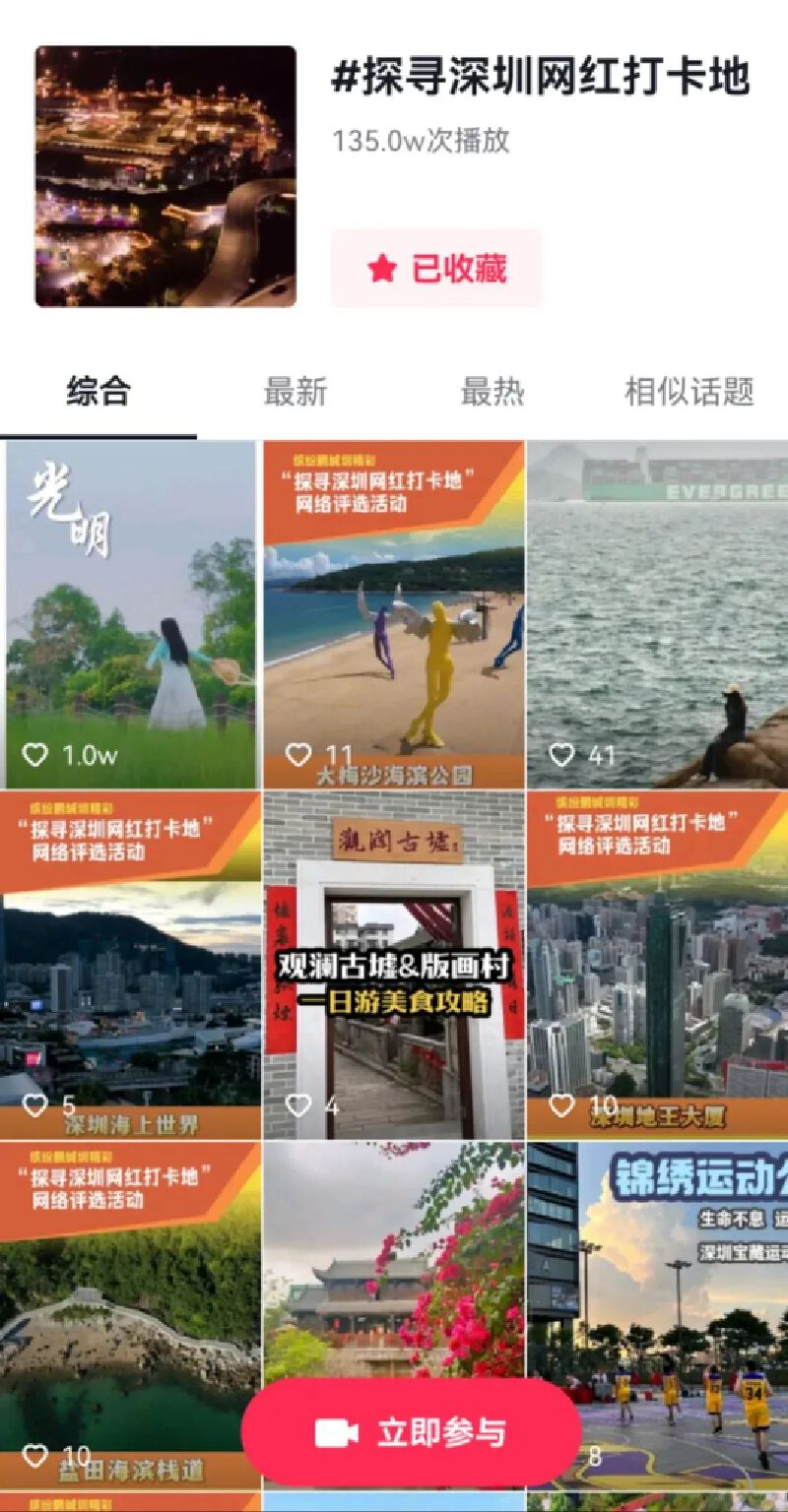
Task: Open the 观澜古墟&版画村 food guide video
Action: 393,965
